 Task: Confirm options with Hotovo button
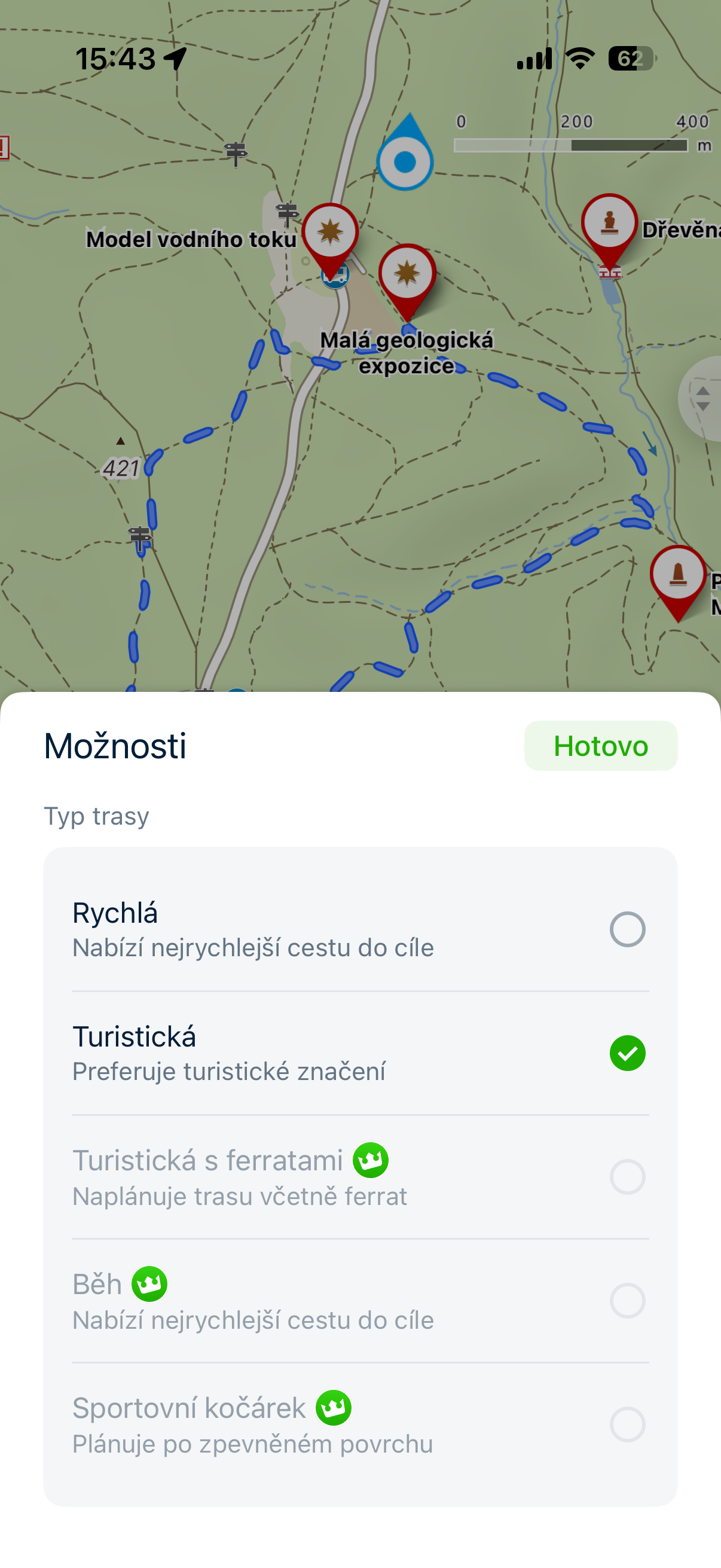point(600,746)
